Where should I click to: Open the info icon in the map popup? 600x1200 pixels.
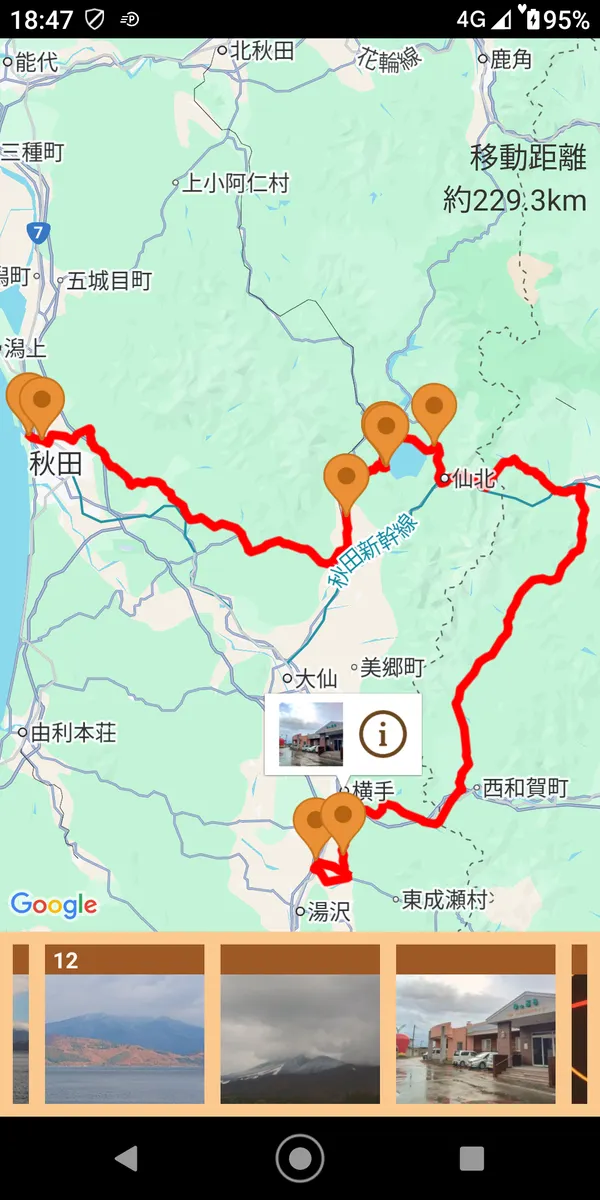(x=382, y=735)
